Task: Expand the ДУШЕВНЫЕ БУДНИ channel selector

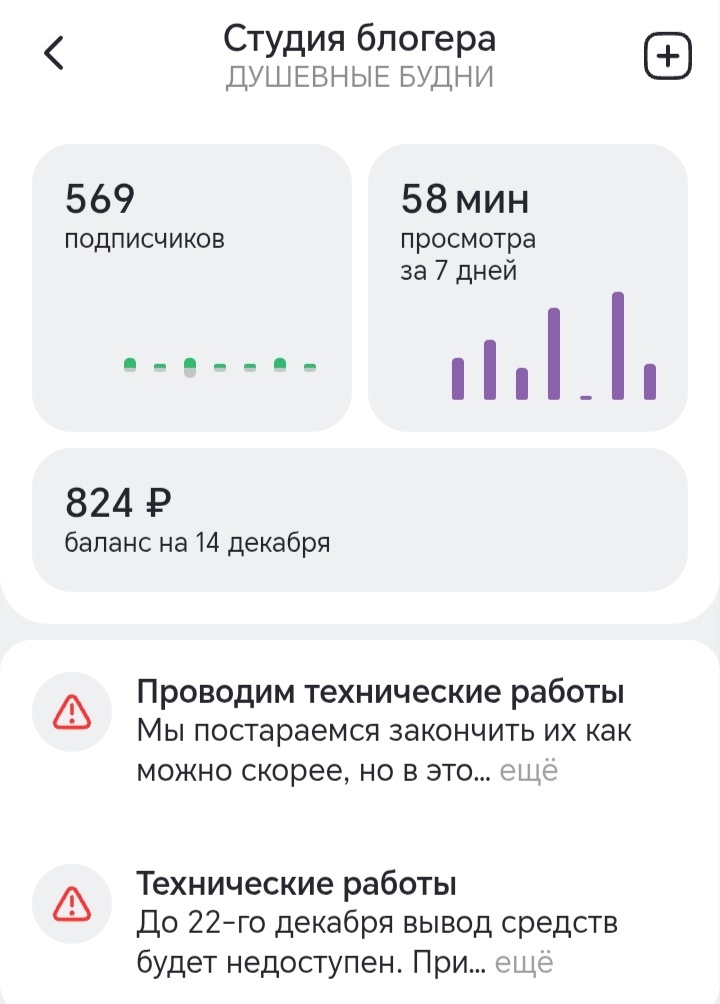Action: pos(360,75)
